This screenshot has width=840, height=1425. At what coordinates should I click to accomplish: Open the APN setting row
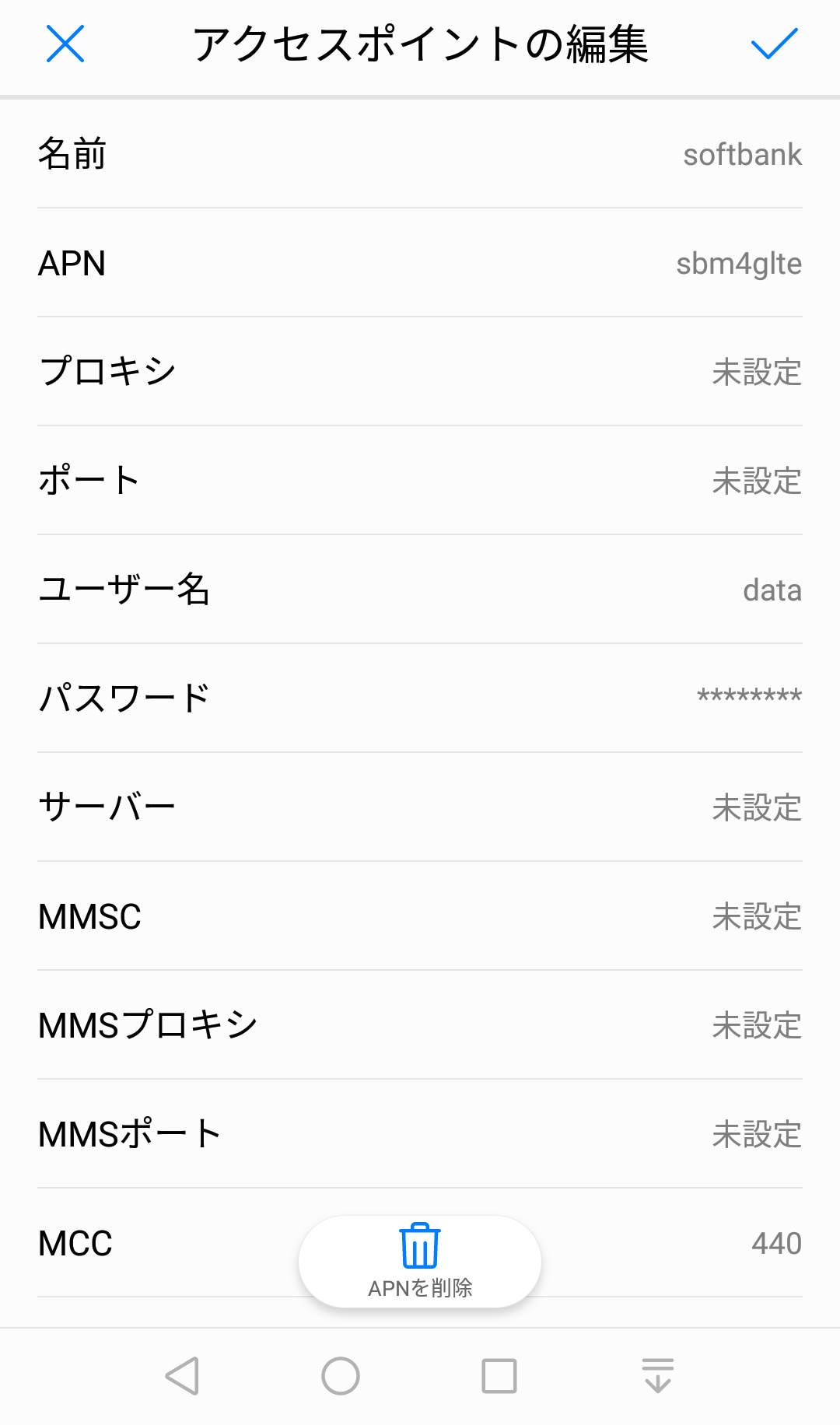pyautogui.click(x=420, y=263)
